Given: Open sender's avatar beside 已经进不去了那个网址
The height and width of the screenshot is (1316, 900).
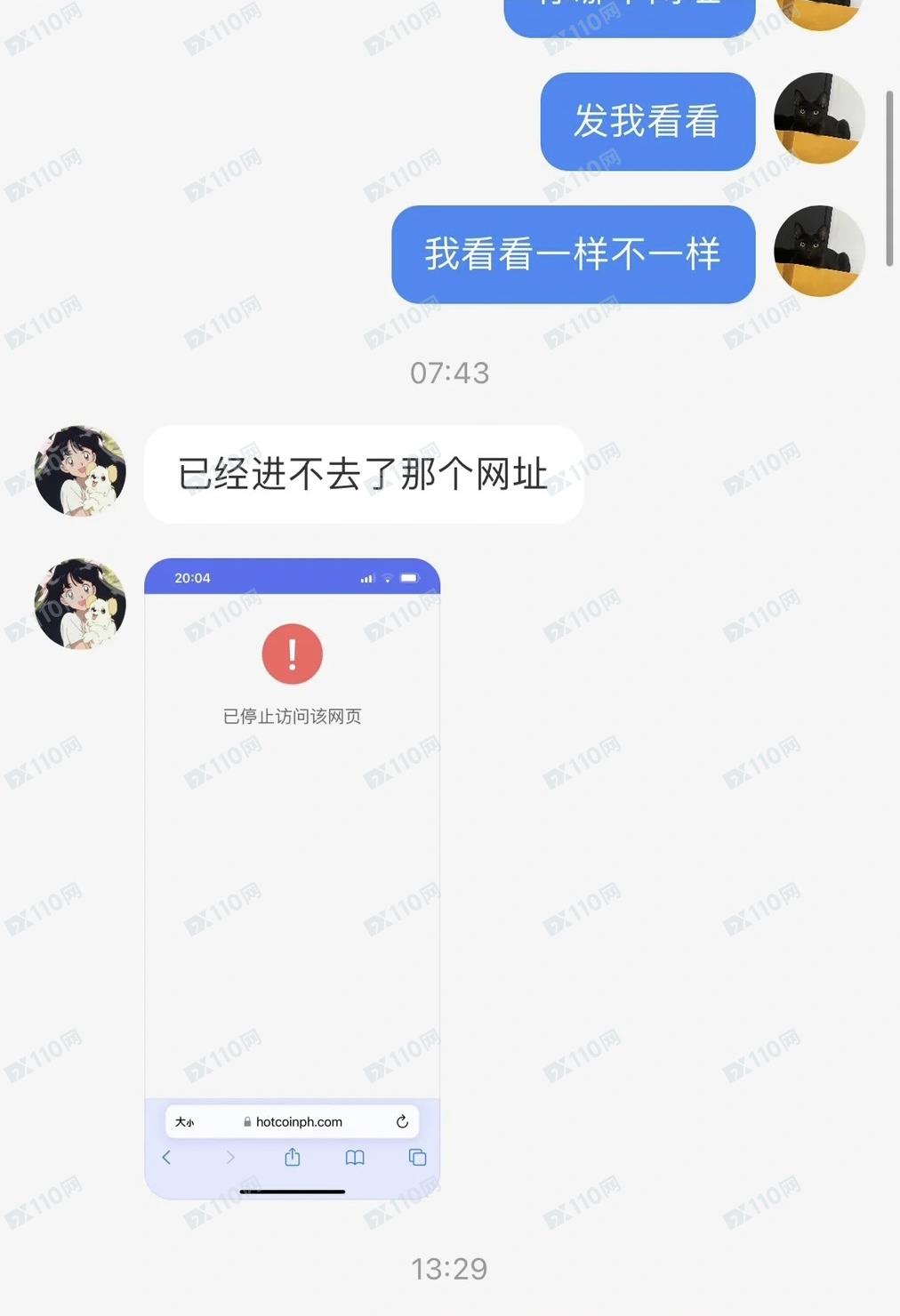Looking at the screenshot, I should tap(80, 471).
